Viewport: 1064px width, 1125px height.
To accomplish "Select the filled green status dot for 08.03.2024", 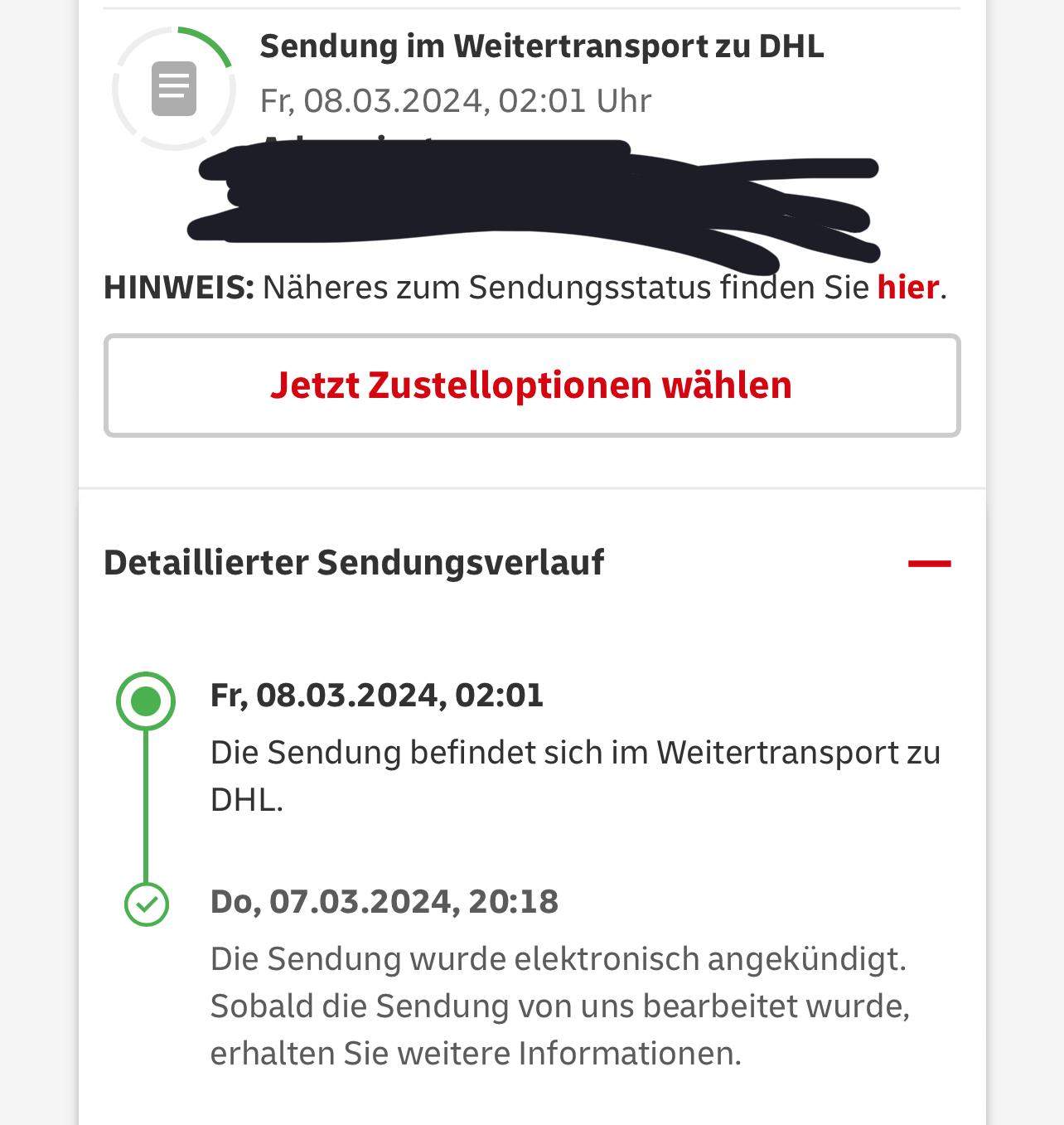I will pyautogui.click(x=148, y=701).
